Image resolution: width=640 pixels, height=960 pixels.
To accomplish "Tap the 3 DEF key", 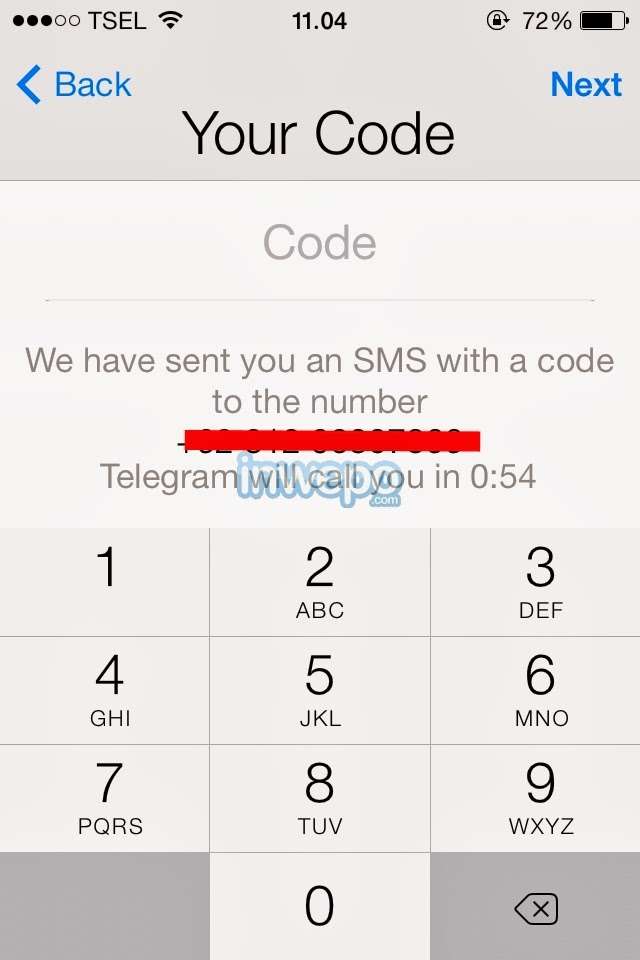I will 538,582.
